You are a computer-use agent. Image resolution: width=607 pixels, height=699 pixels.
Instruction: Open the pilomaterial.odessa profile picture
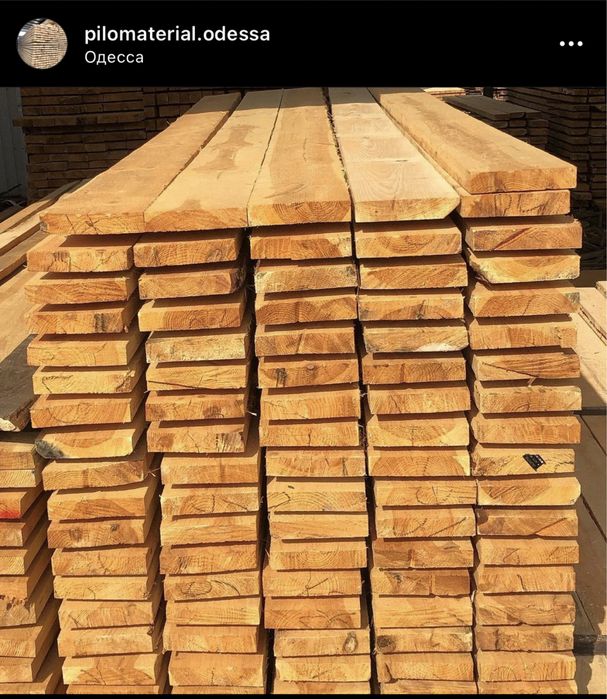click(x=42, y=44)
